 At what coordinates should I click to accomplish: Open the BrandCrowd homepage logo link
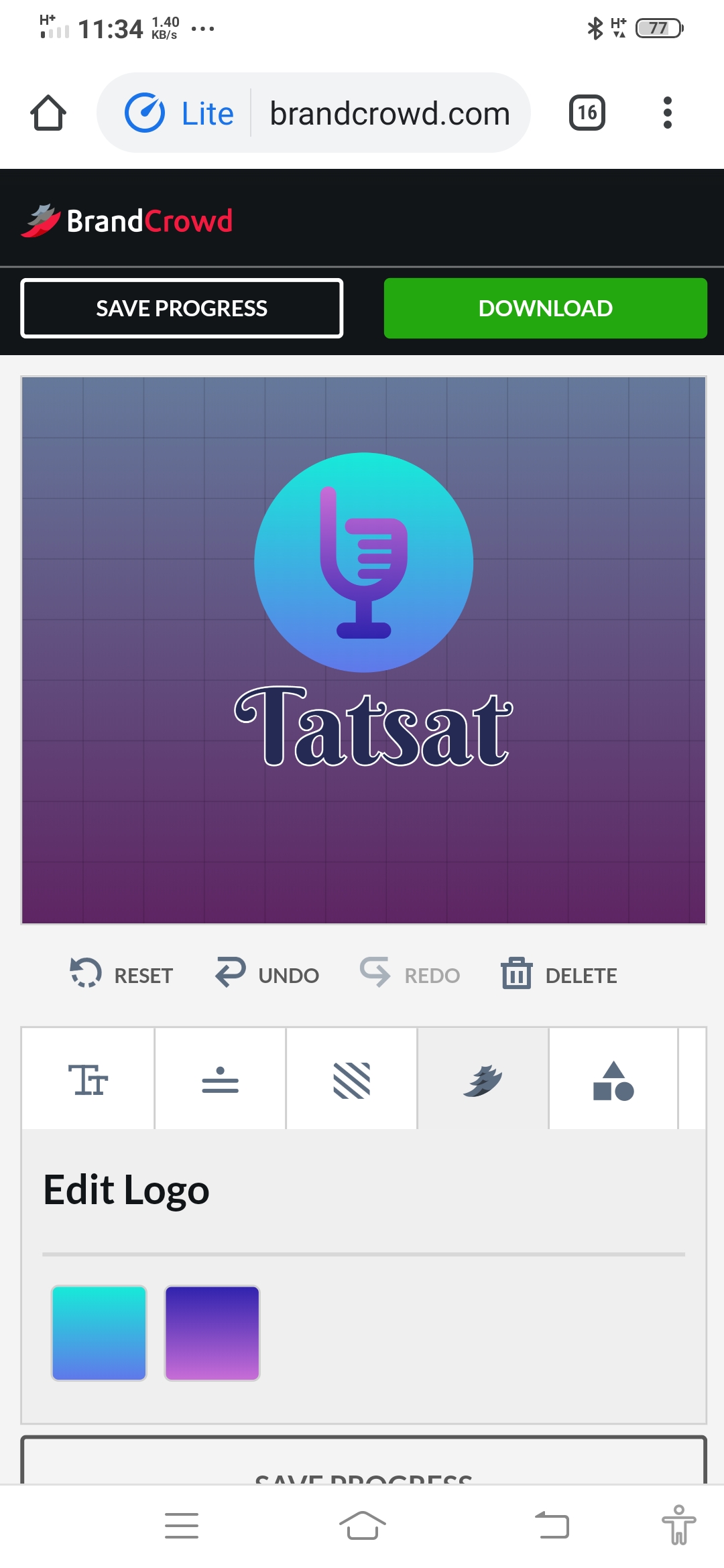pyautogui.click(x=127, y=221)
